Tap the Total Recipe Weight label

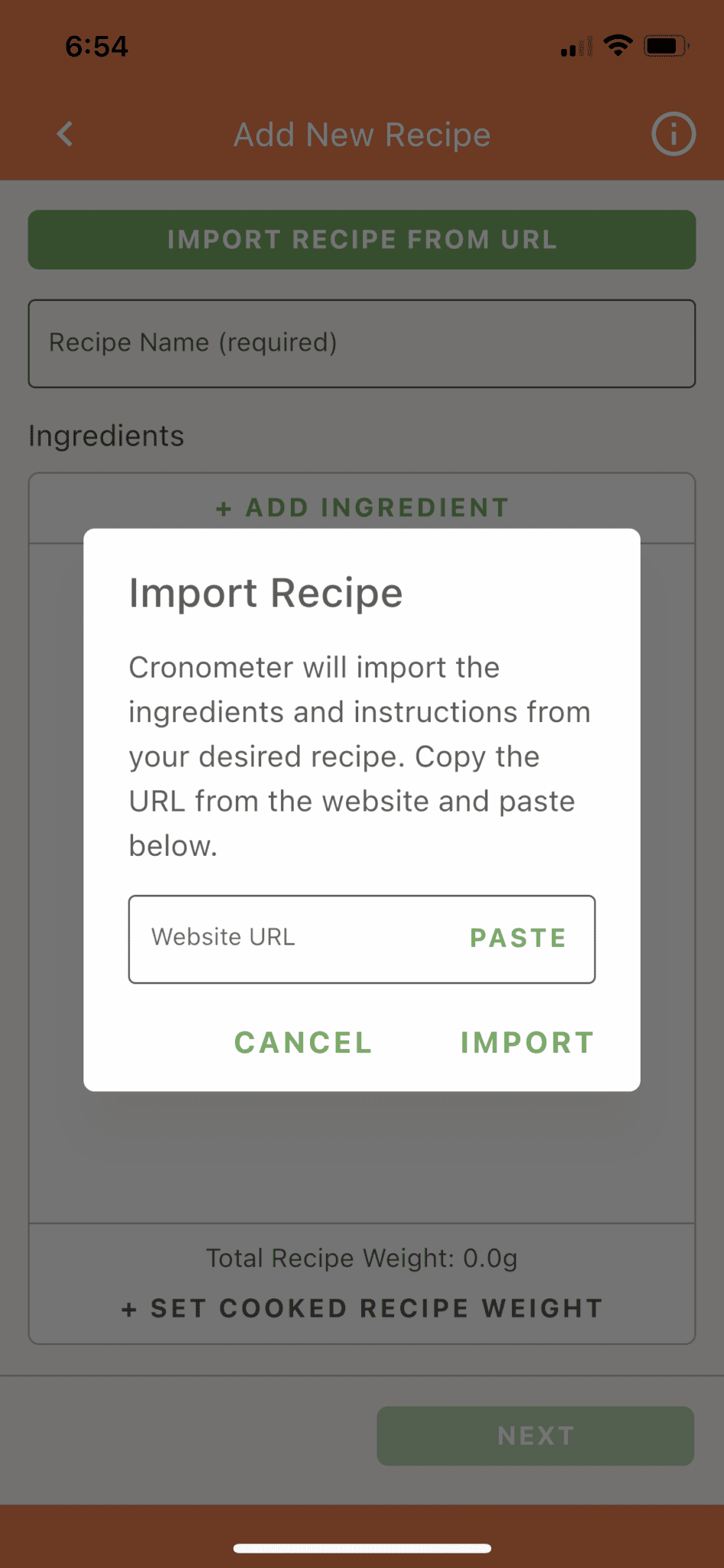pos(361,1258)
